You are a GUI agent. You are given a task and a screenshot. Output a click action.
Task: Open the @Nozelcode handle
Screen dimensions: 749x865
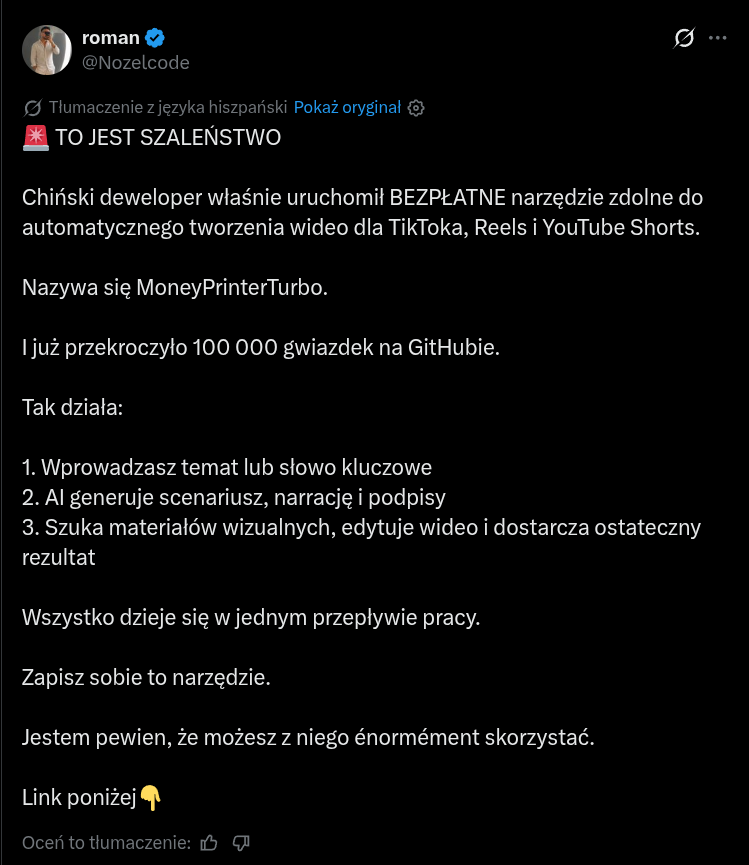point(136,63)
